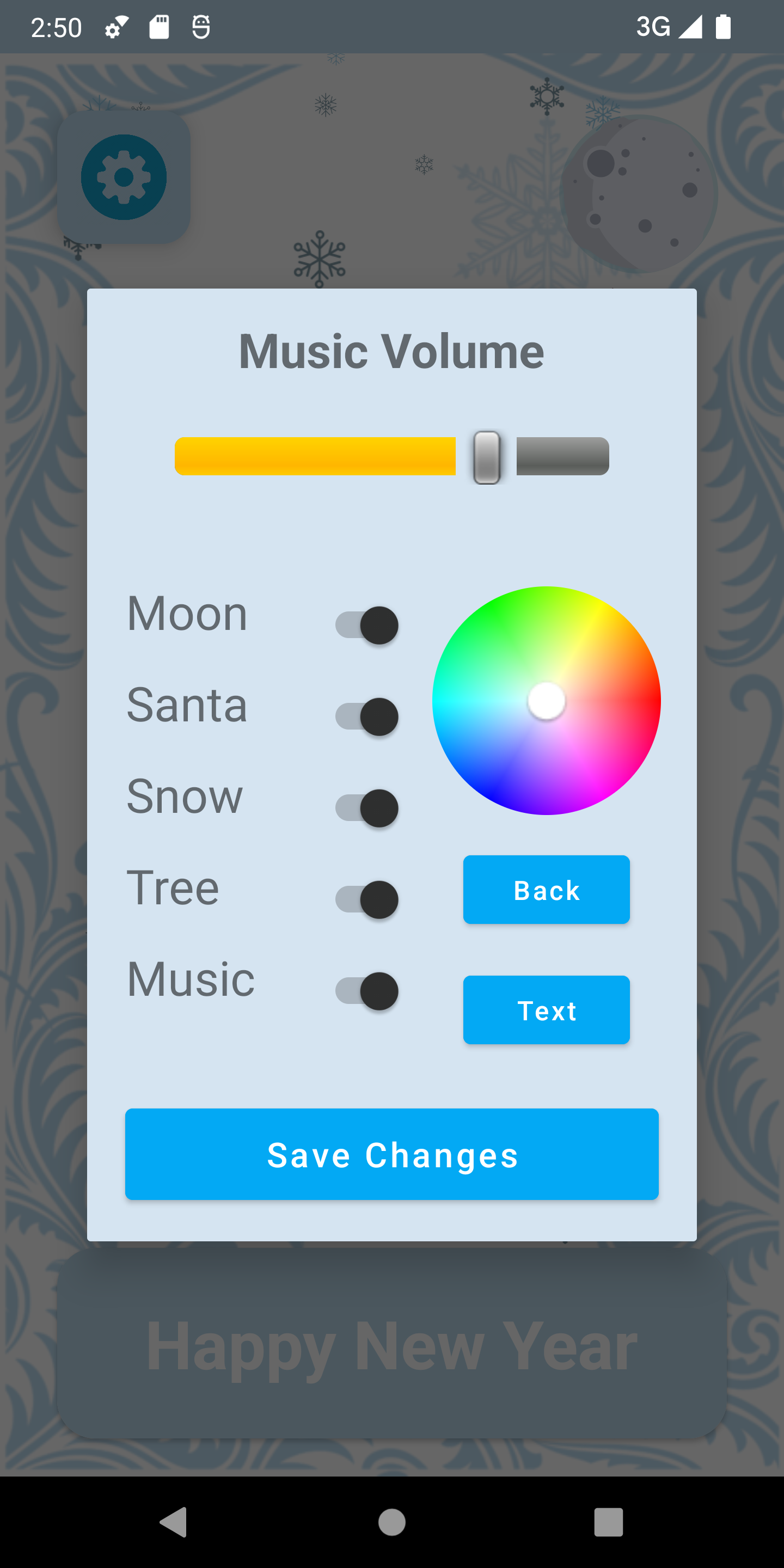Toggle the Moon switch

click(366, 624)
